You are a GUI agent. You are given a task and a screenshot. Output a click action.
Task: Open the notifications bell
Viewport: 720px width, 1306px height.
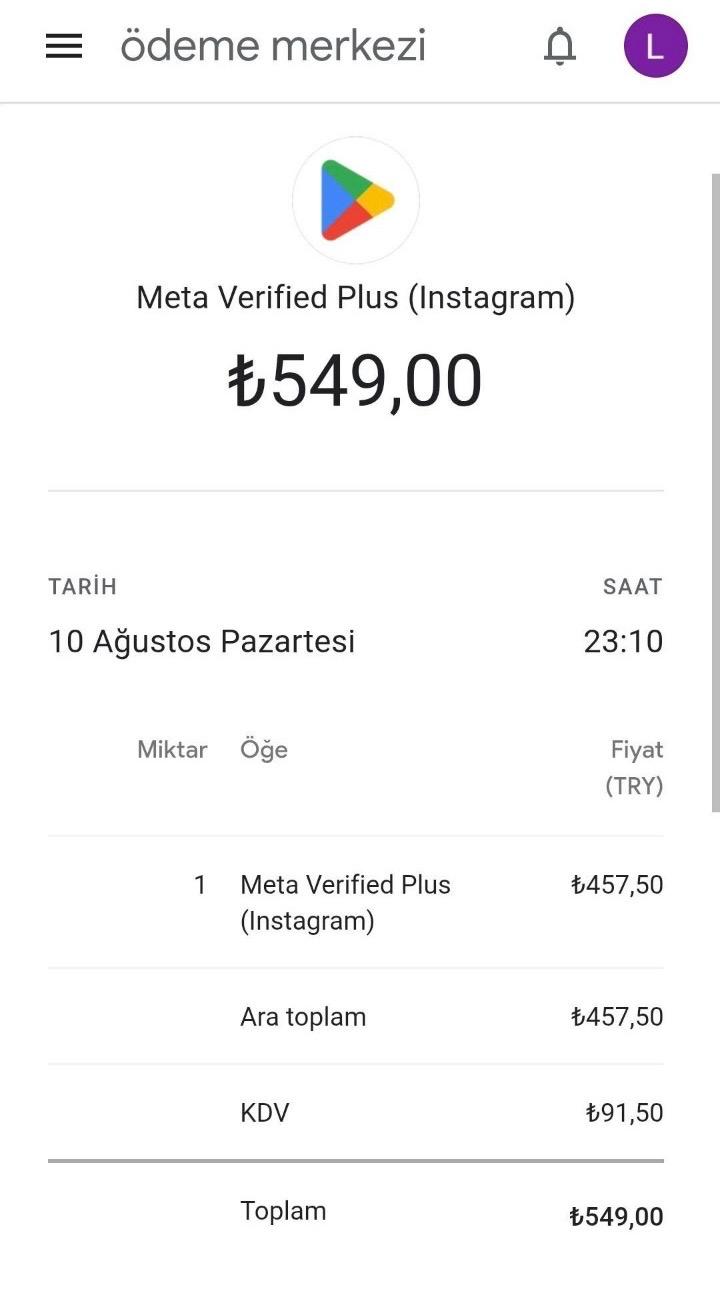click(x=560, y=46)
